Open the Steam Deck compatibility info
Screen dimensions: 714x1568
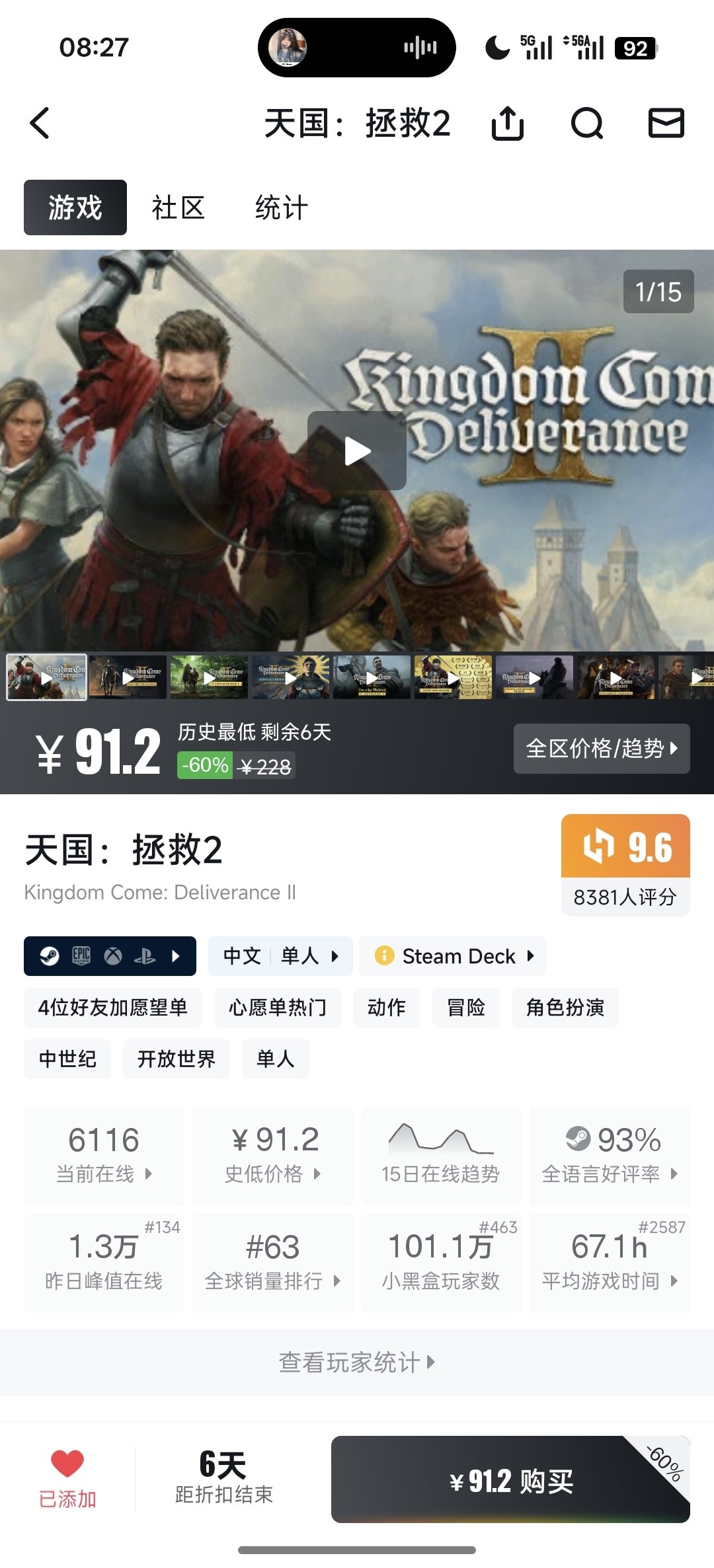click(x=453, y=956)
